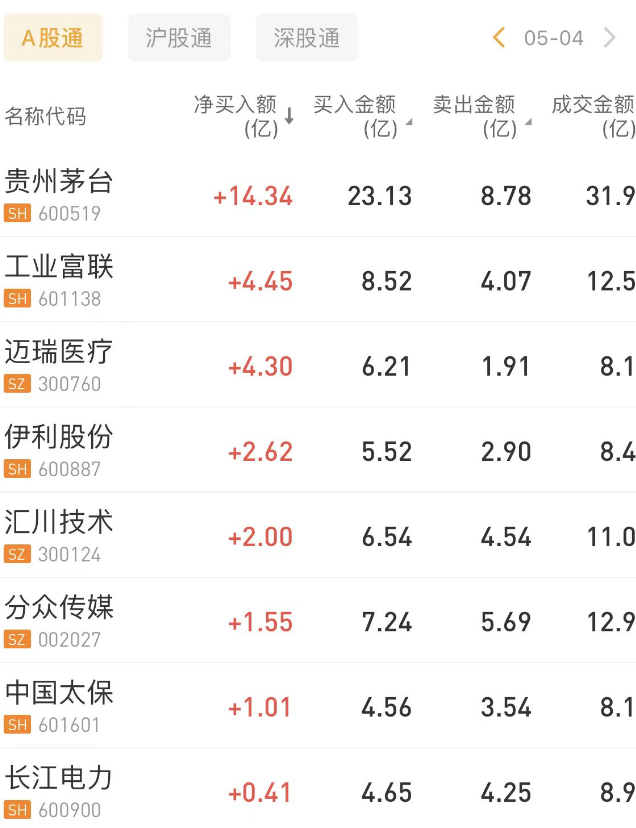
Task: Open 分众传媒 stock details
Action: (x=60, y=620)
